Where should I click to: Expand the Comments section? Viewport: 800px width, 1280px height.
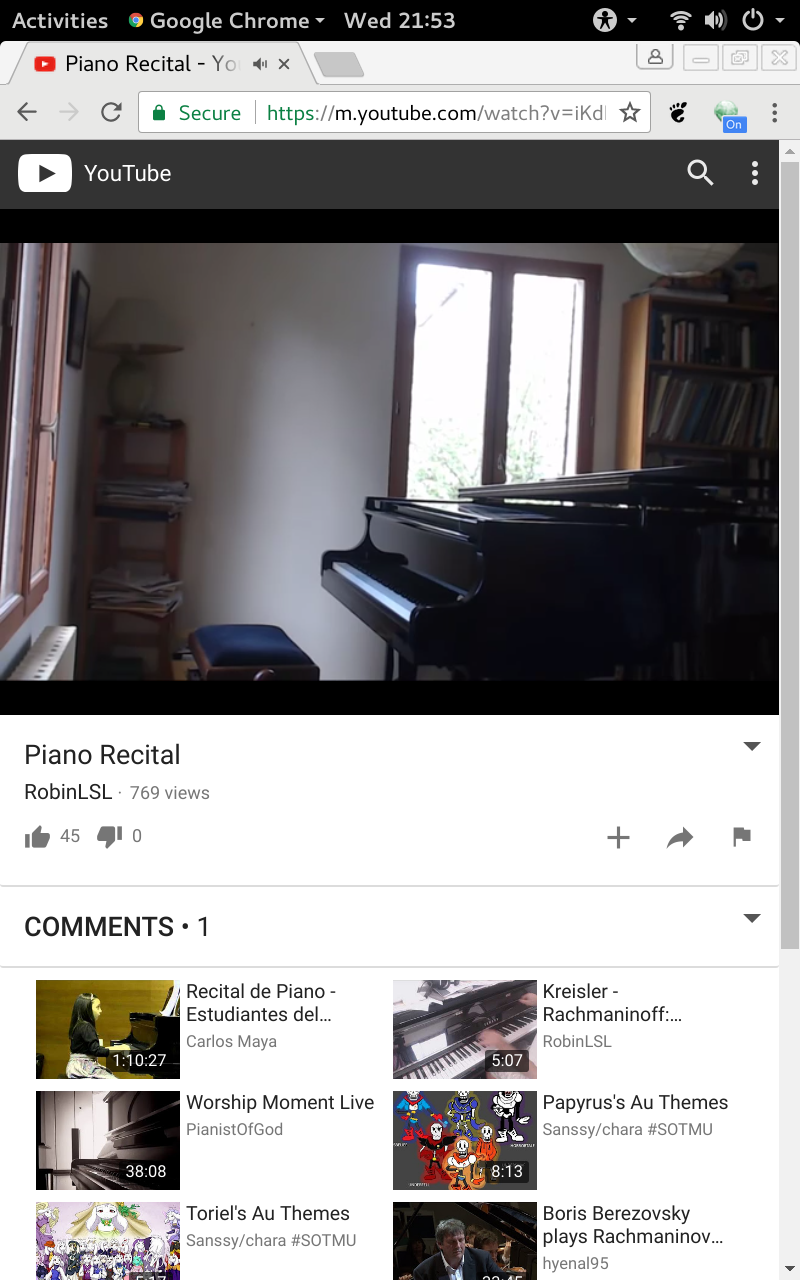point(752,919)
